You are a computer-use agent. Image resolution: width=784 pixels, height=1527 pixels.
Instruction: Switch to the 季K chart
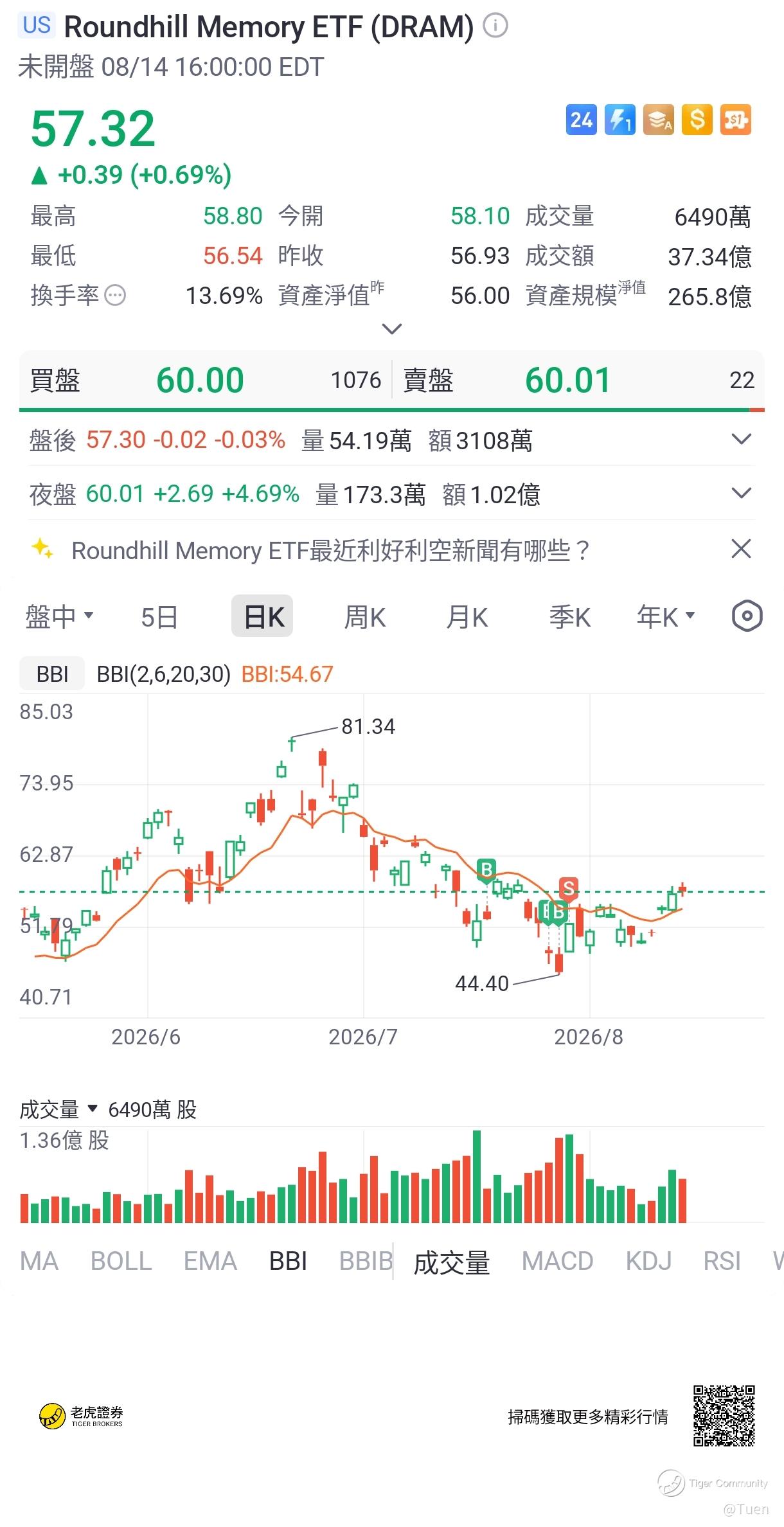tap(569, 617)
